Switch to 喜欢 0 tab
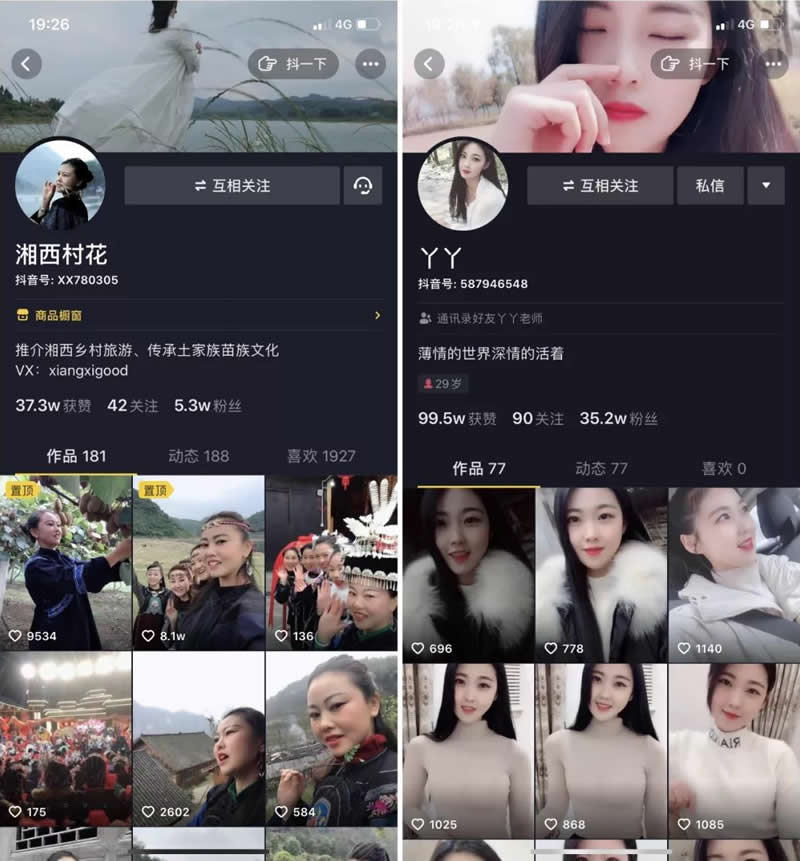 724,468
